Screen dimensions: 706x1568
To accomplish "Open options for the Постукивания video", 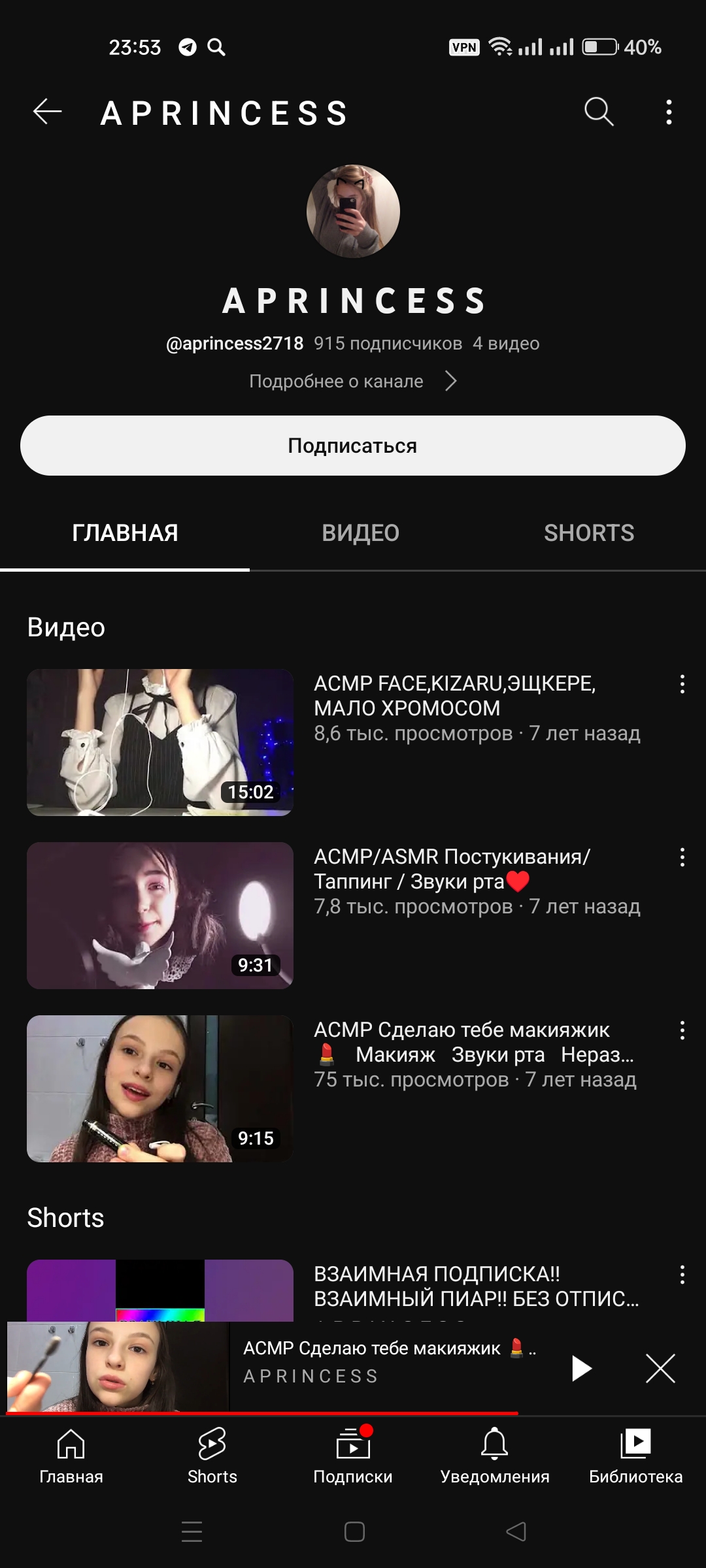I will 682,857.
